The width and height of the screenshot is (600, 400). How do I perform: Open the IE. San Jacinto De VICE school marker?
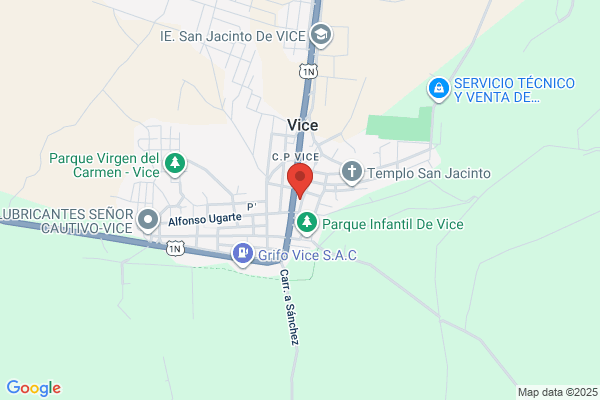click(321, 36)
